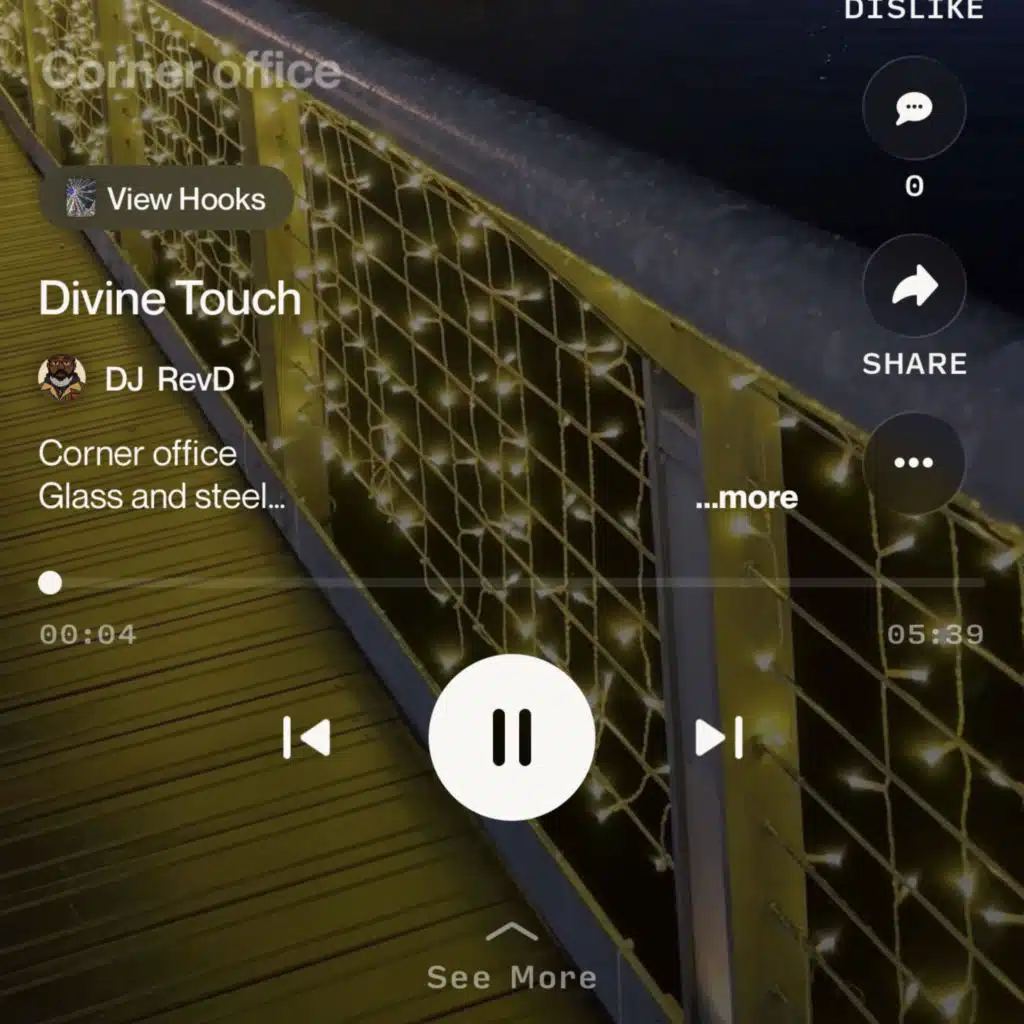Tap the View Hooks chip
The height and width of the screenshot is (1024, 1024).
coord(166,199)
